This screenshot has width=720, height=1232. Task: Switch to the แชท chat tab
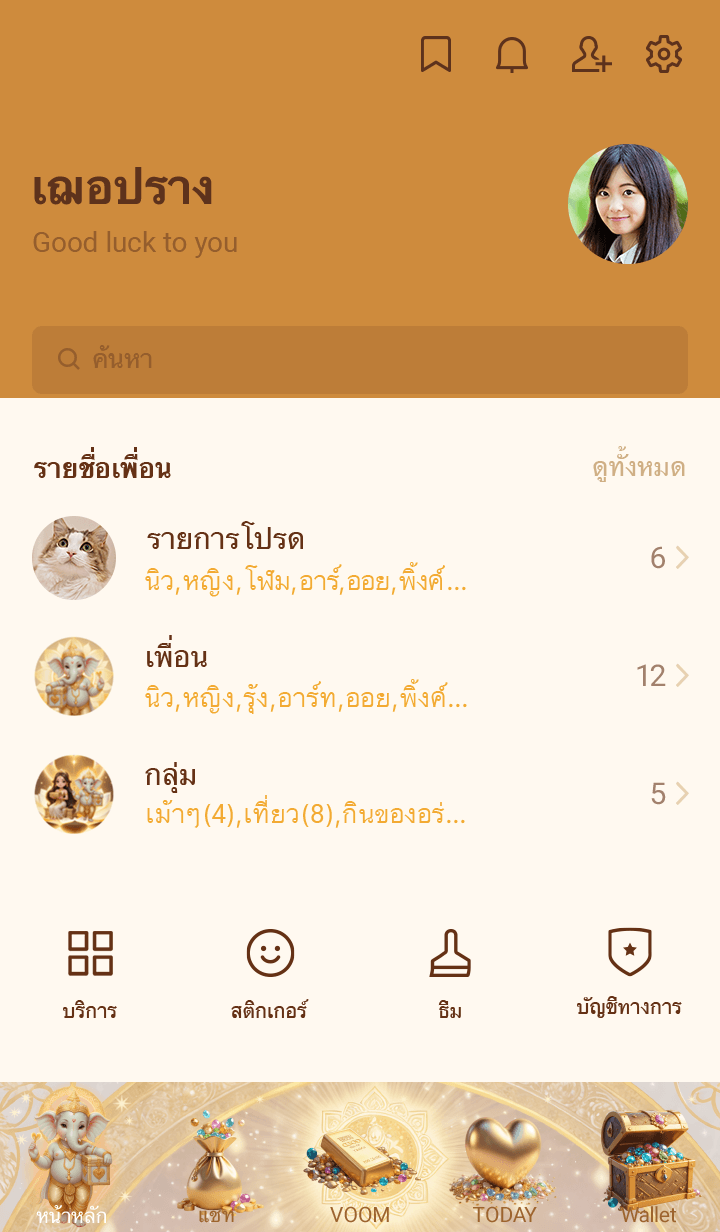point(216,1160)
